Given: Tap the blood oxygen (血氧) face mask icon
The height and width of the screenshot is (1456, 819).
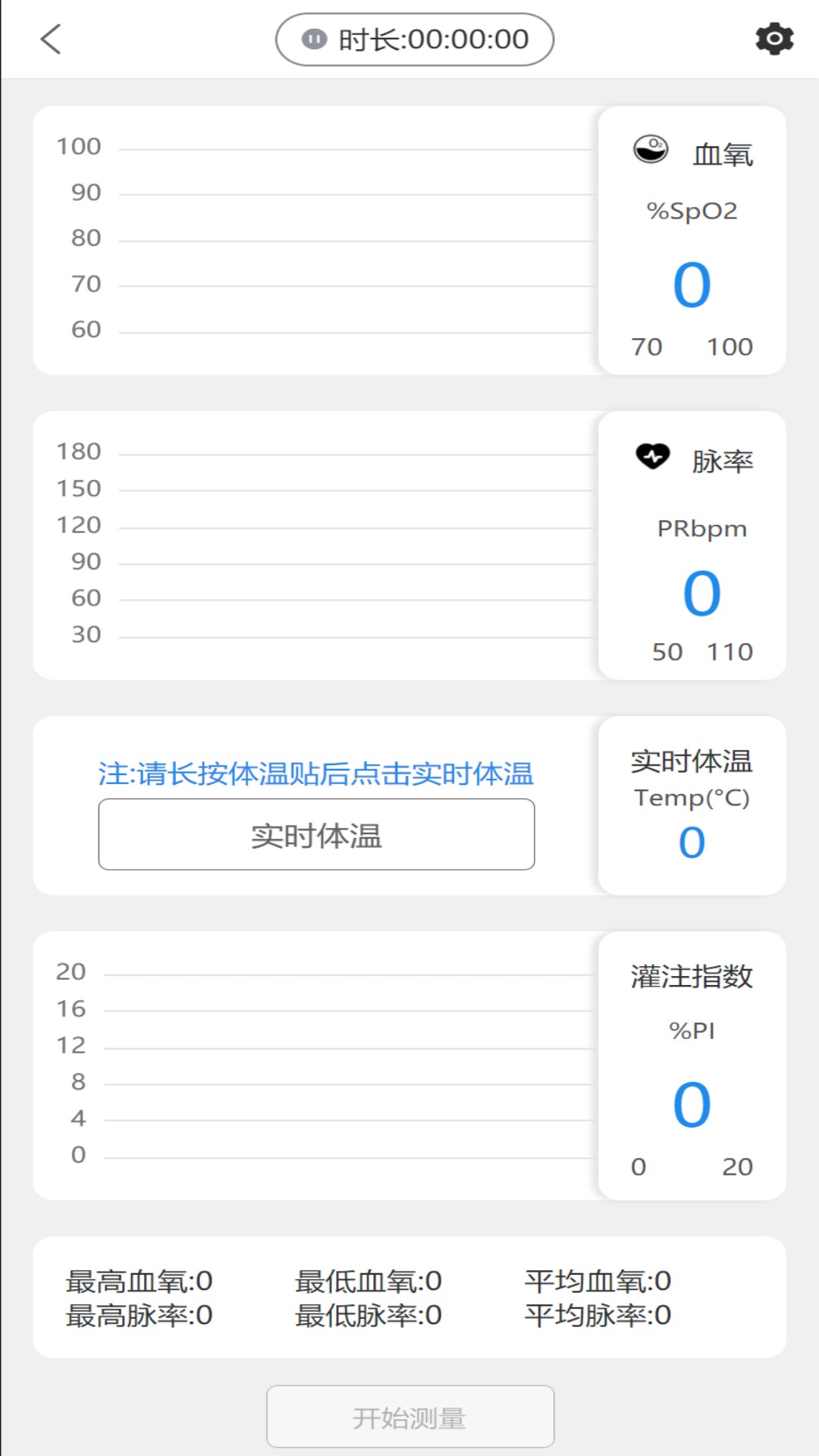Looking at the screenshot, I should (649, 150).
